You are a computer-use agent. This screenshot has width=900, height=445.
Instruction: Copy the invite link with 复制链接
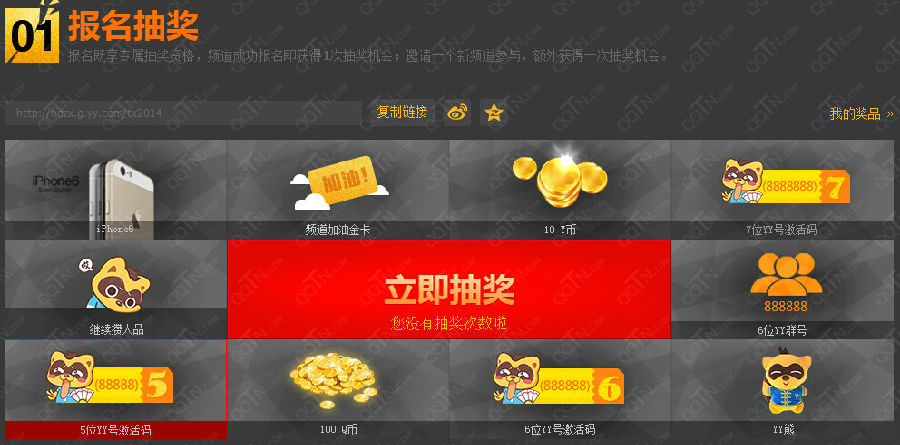[401, 112]
